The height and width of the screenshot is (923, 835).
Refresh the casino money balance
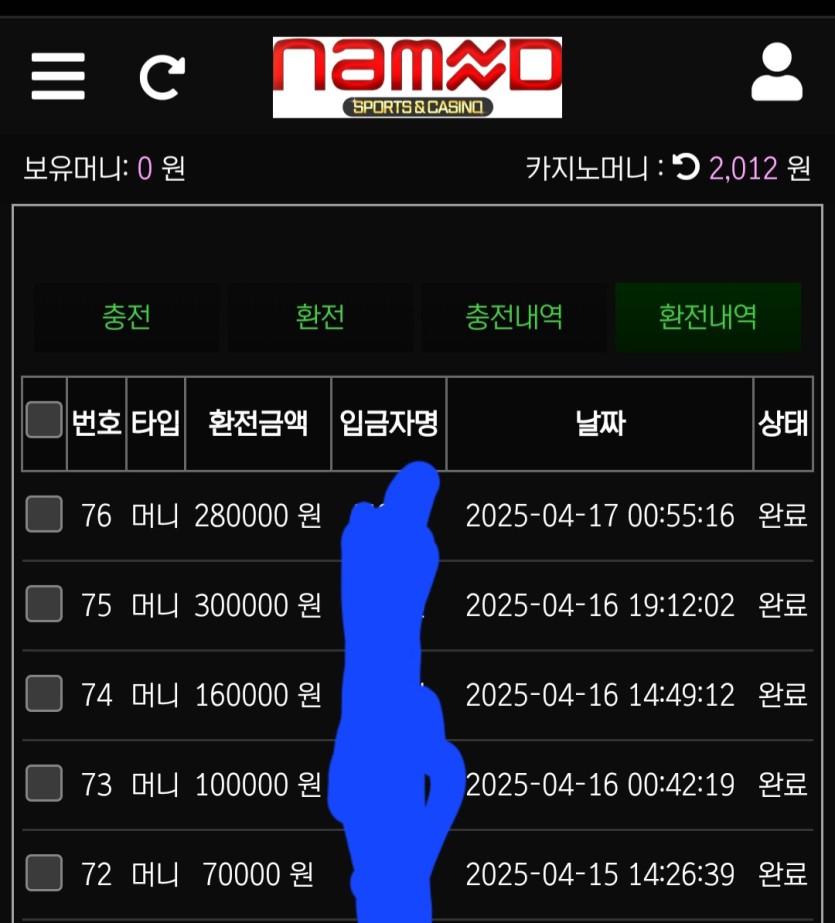(x=686, y=167)
